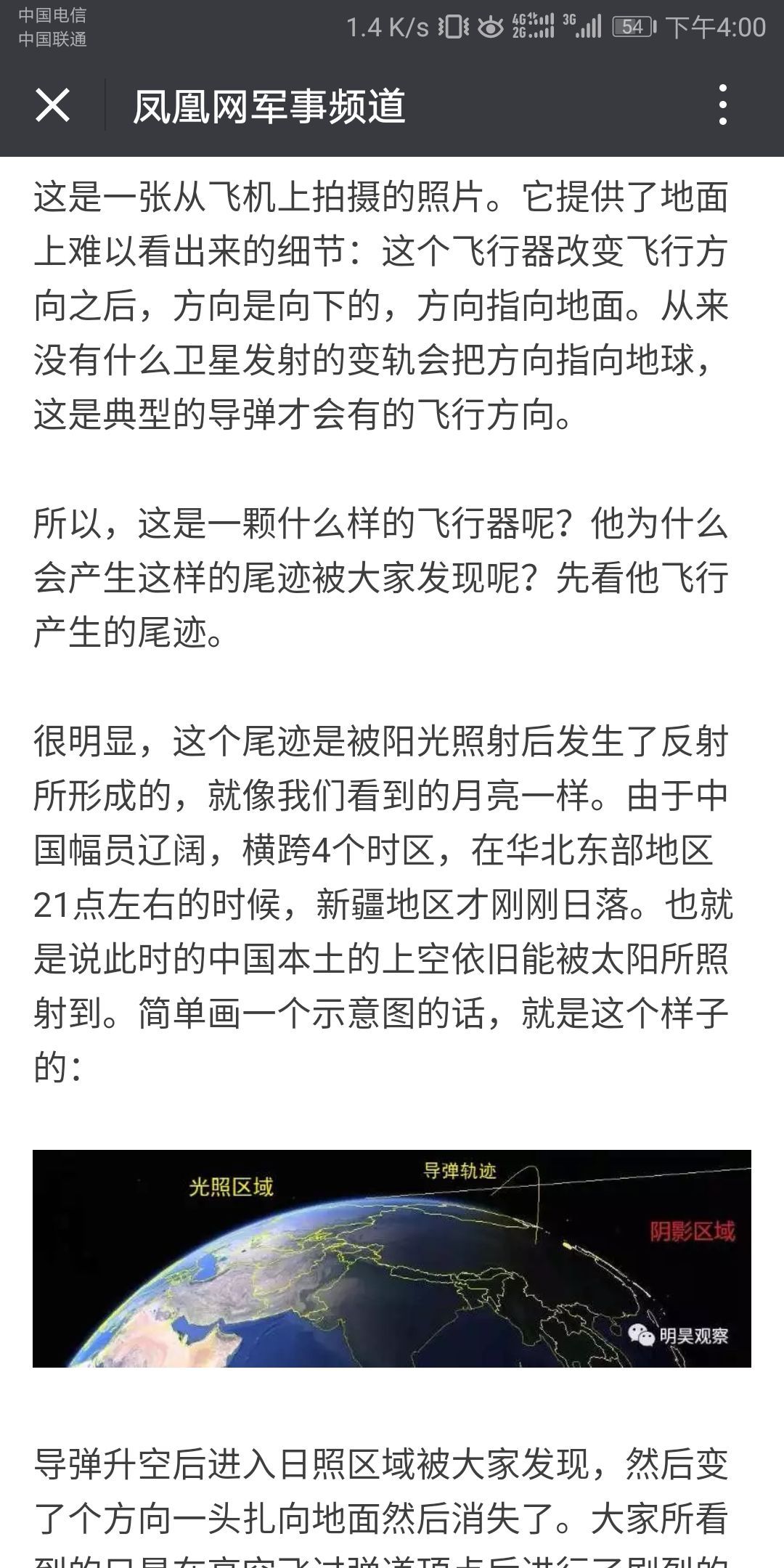Open the three-dot overflow menu

coord(722,105)
